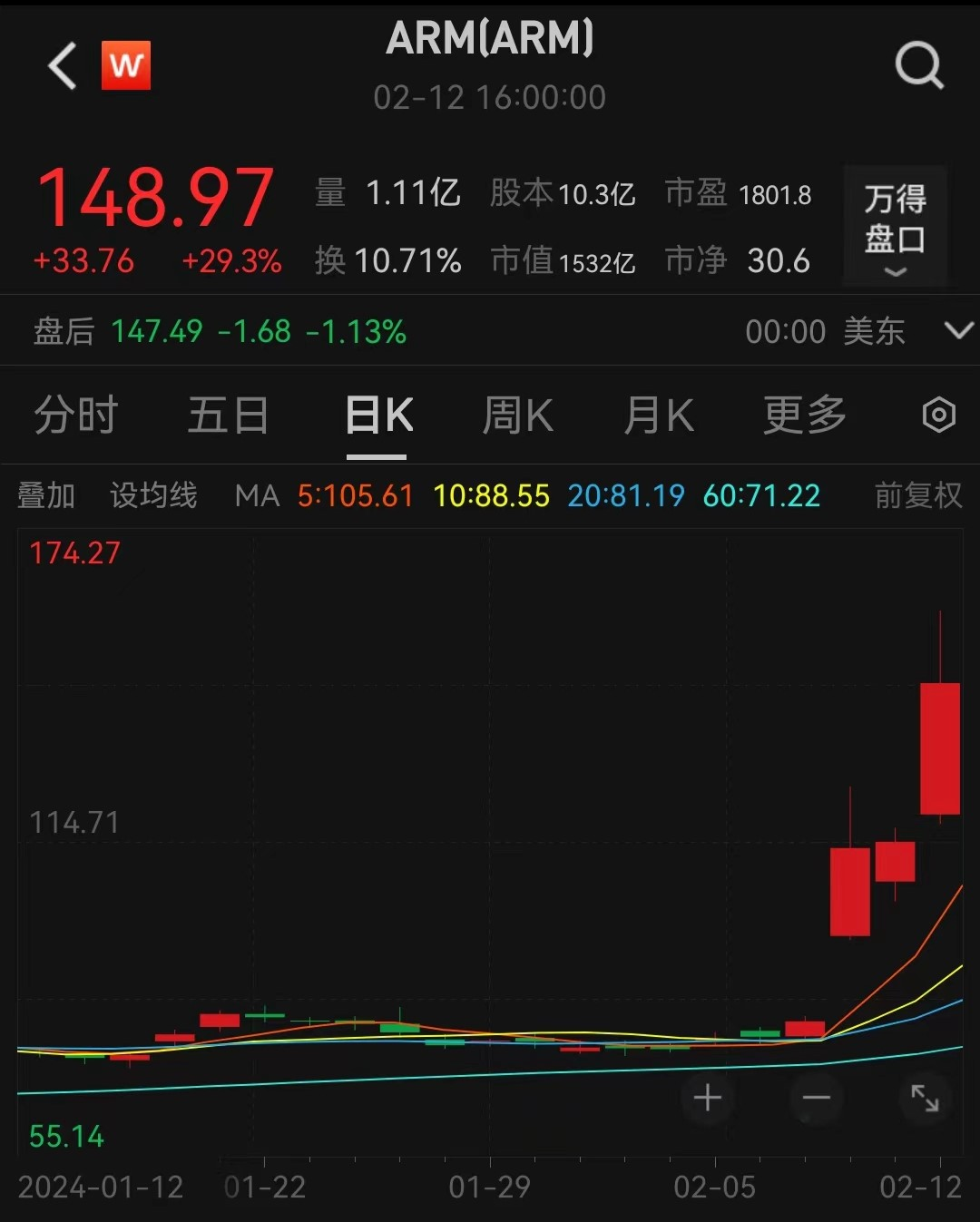Screen dimensions: 980x1222
Task: Switch to the 月K tab
Action: (x=659, y=416)
